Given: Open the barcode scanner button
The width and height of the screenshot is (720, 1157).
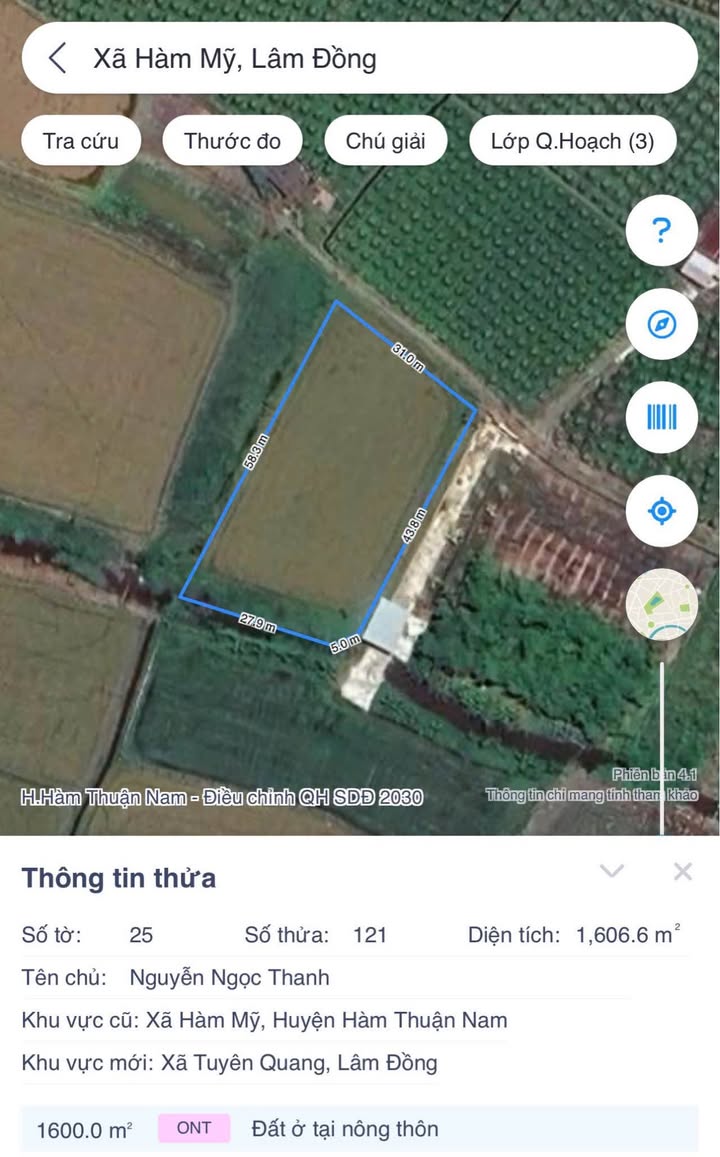Looking at the screenshot, I should click(661, 417).
